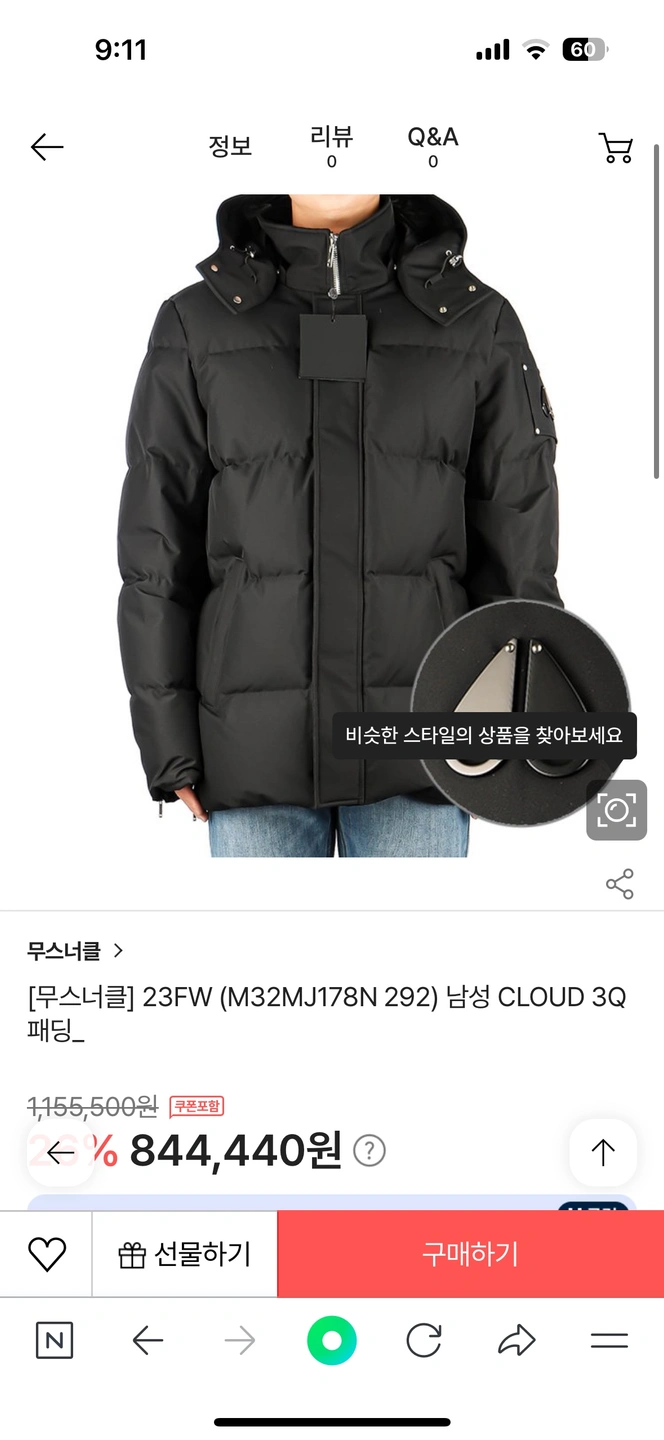Open the 무스너클 brand page
Viewport: 664px width, 1440px height.
[76, 950]
